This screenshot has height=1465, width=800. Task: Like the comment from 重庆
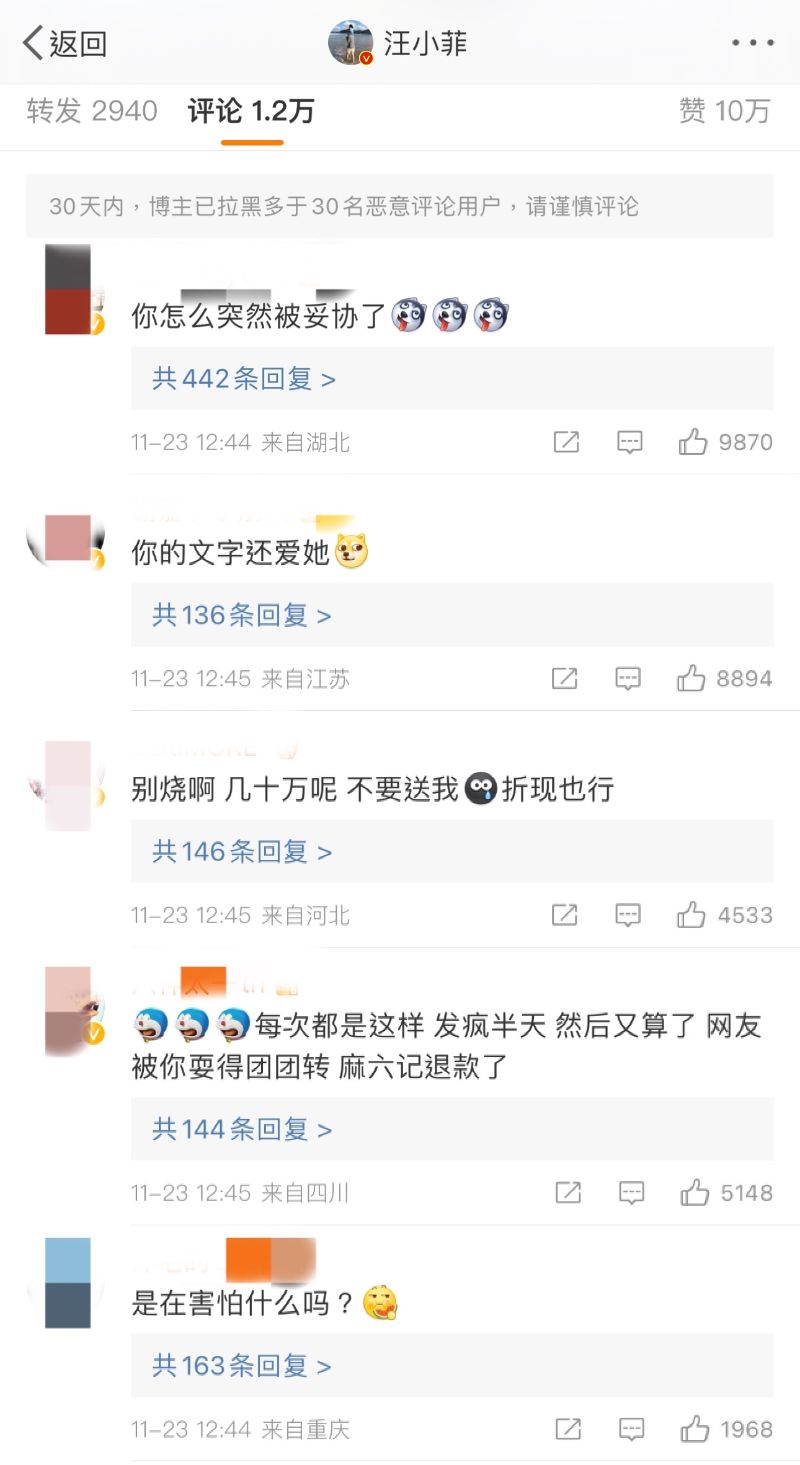[x=694, y=1429]
